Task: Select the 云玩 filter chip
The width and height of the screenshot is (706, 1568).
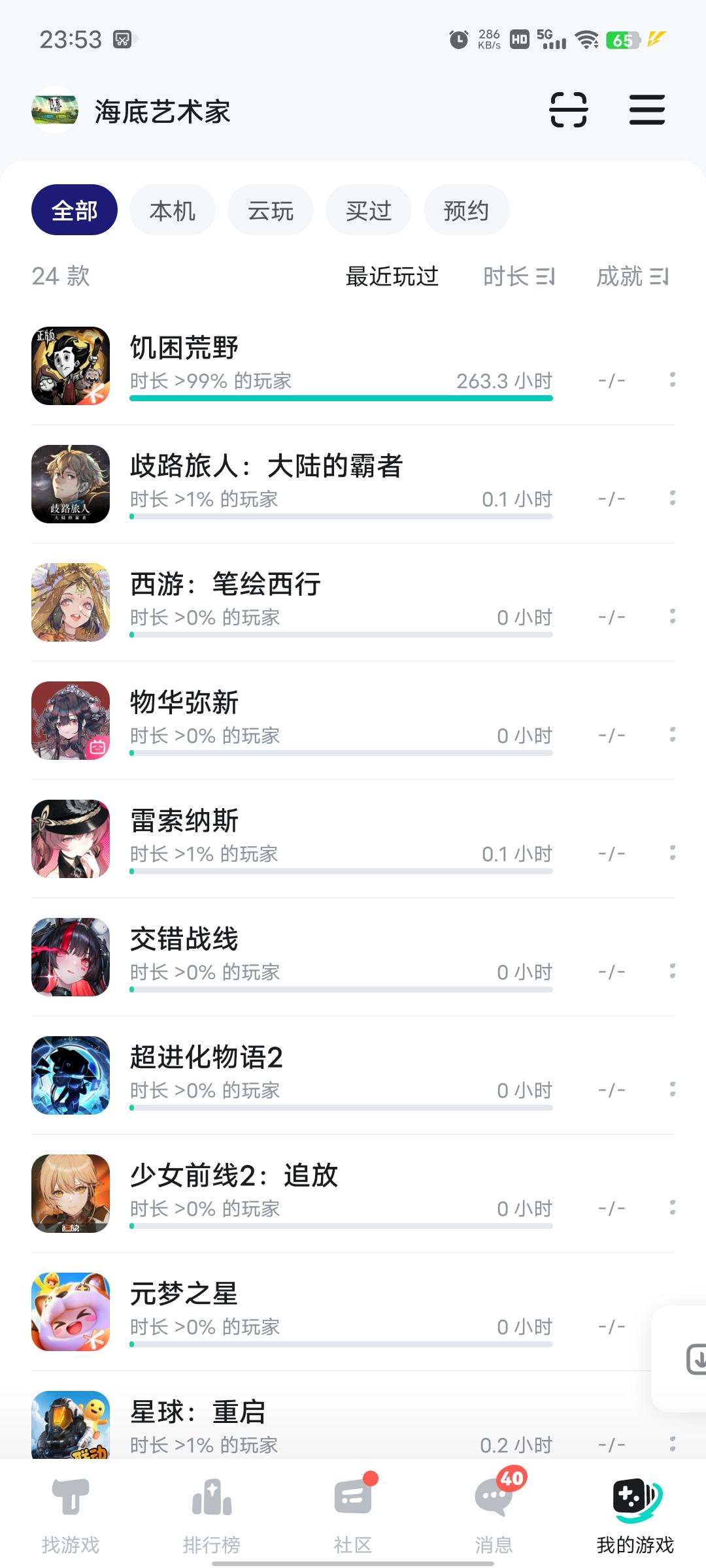Action: (271, 210)
